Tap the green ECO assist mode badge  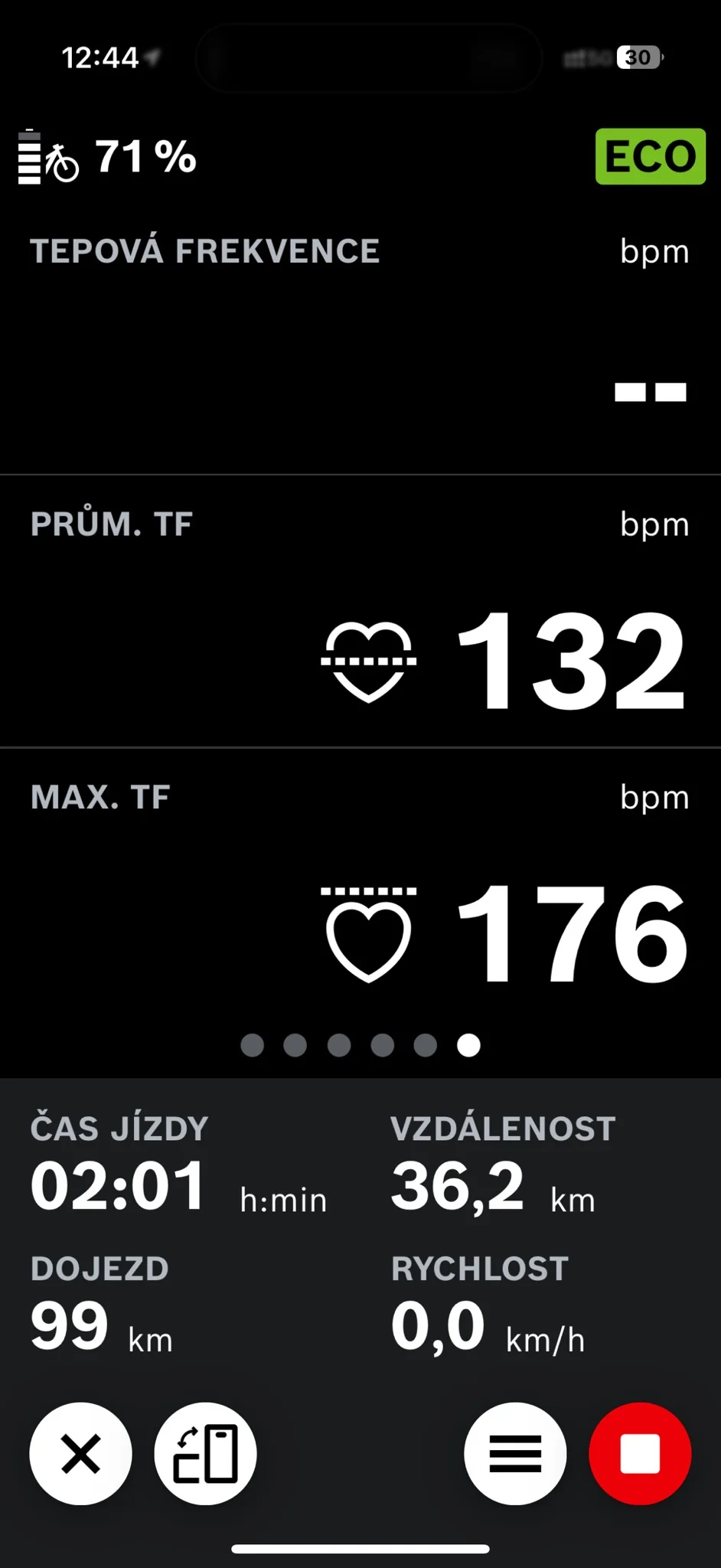pos(650,156)
